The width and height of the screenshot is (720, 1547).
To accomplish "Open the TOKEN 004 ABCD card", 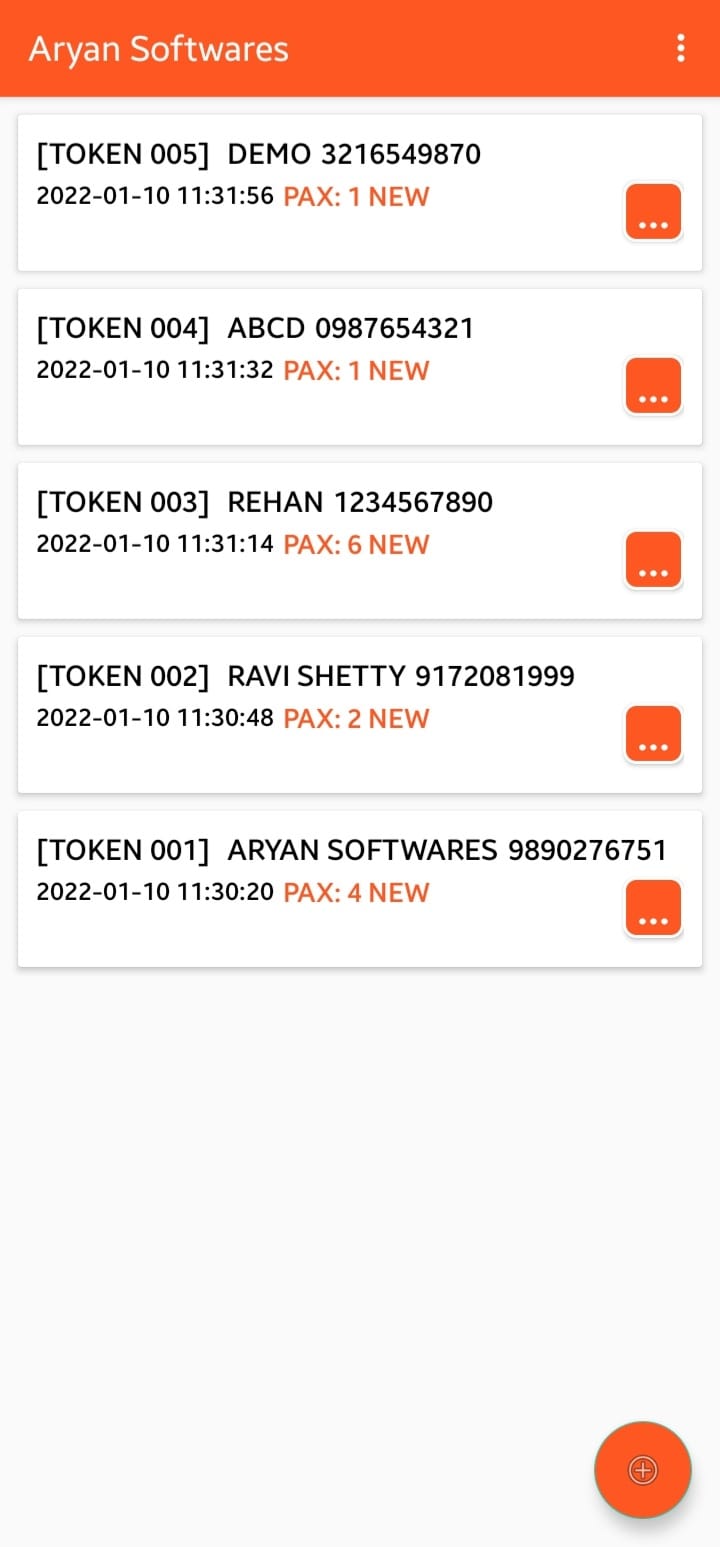I will coord(360,366).
